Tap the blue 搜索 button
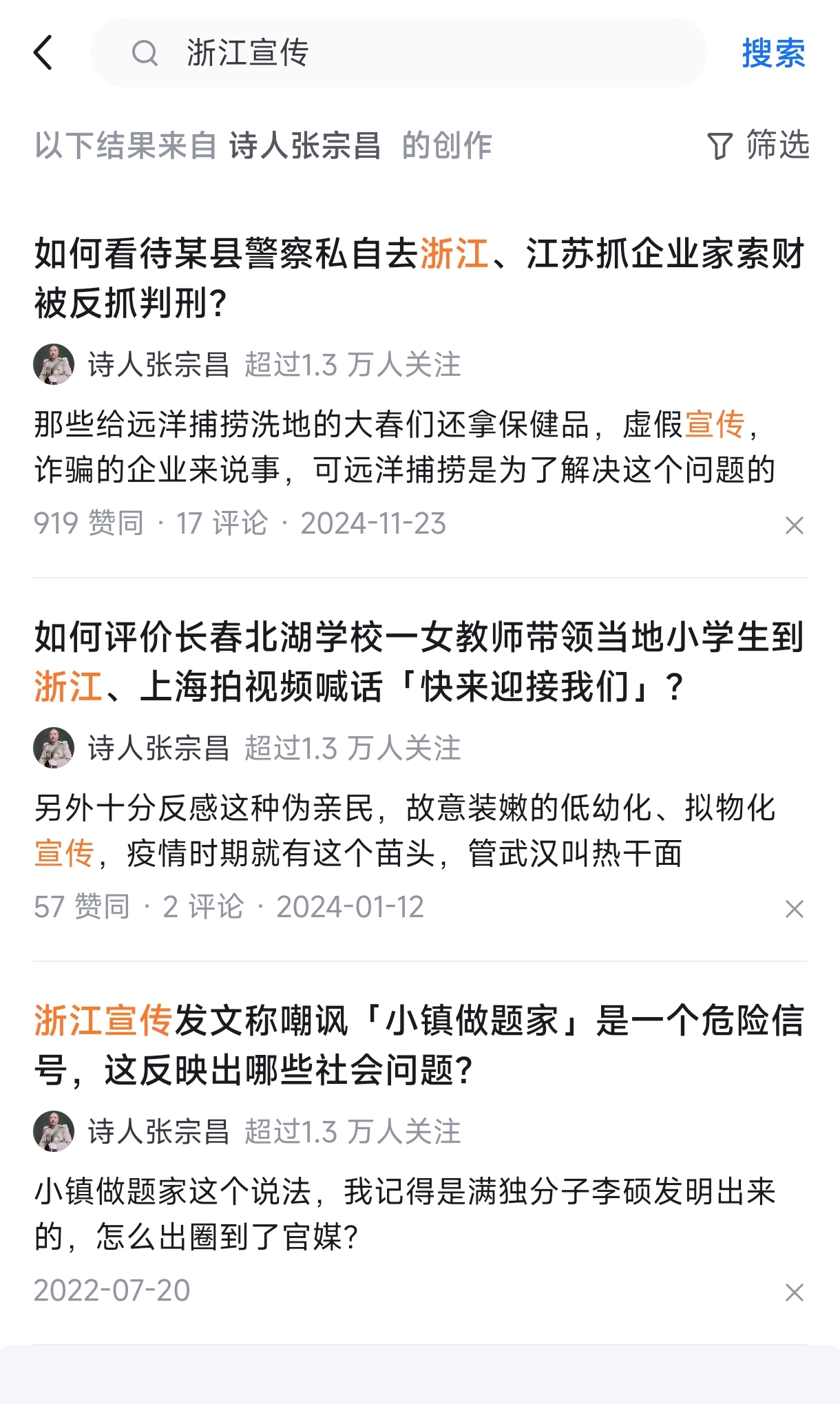The height and width of the screenshot is (1404, 840). pyautogui.click(x=773, y=53)
